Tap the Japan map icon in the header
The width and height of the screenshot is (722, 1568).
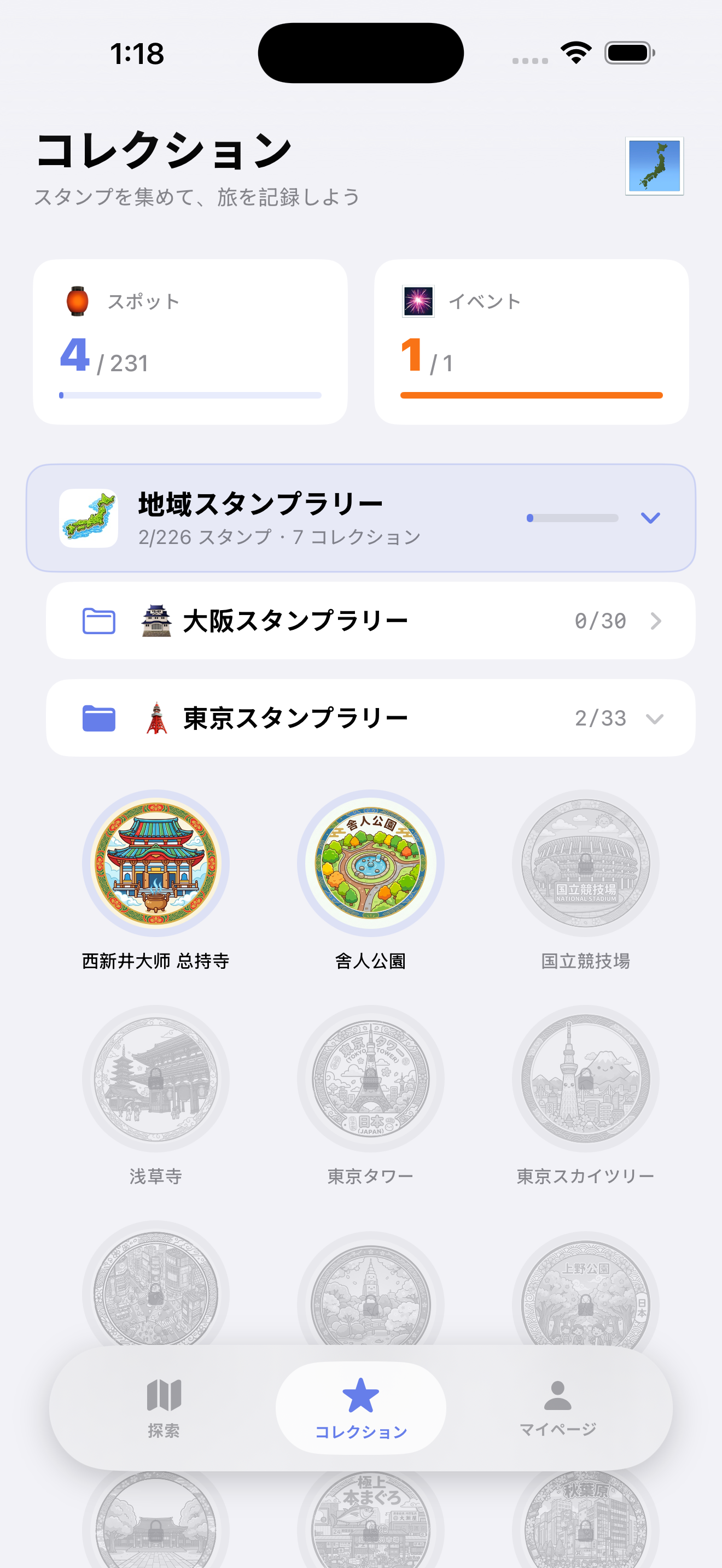pyautogui.click(x=654, y=166)
